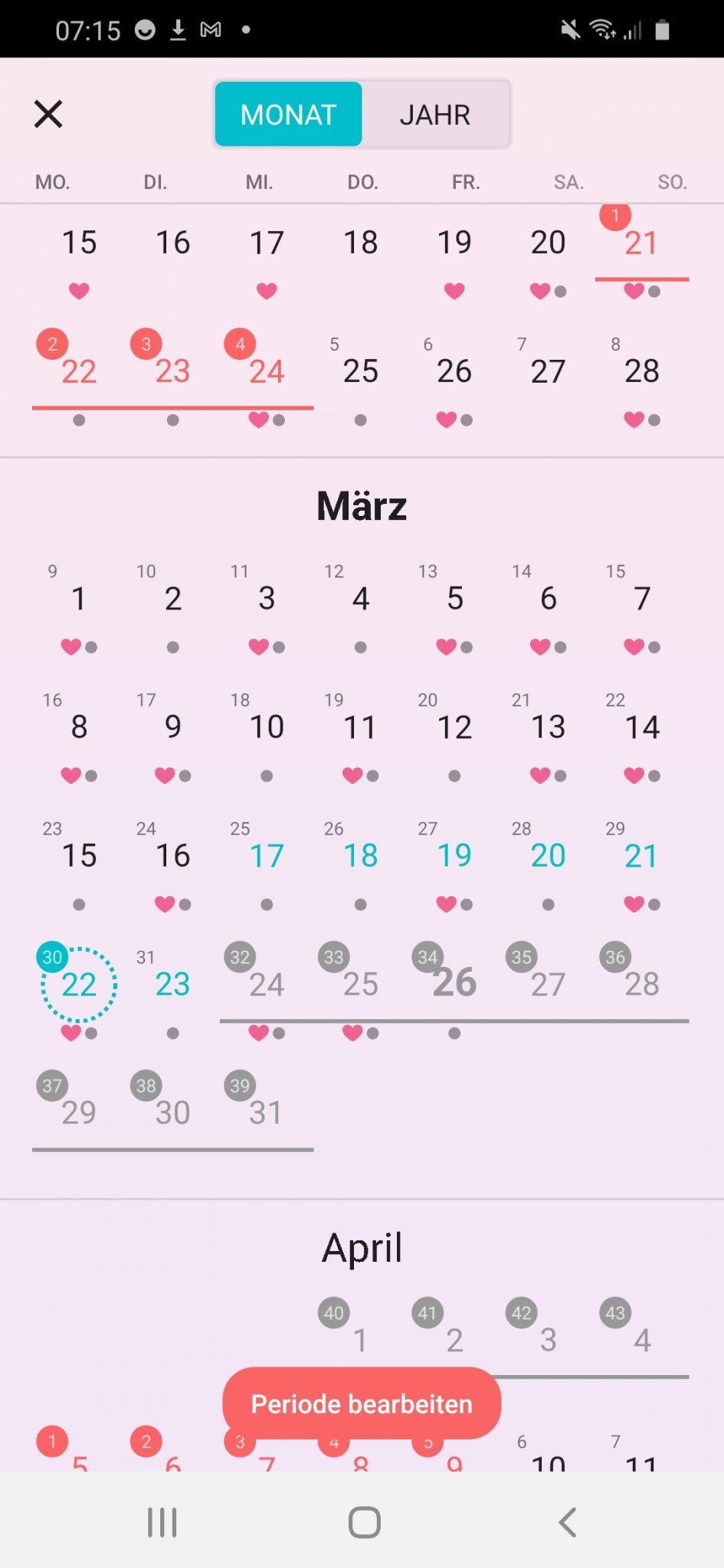
Task: Select today, 22 März
Action: pyautogui.click(x=79, y=984)
